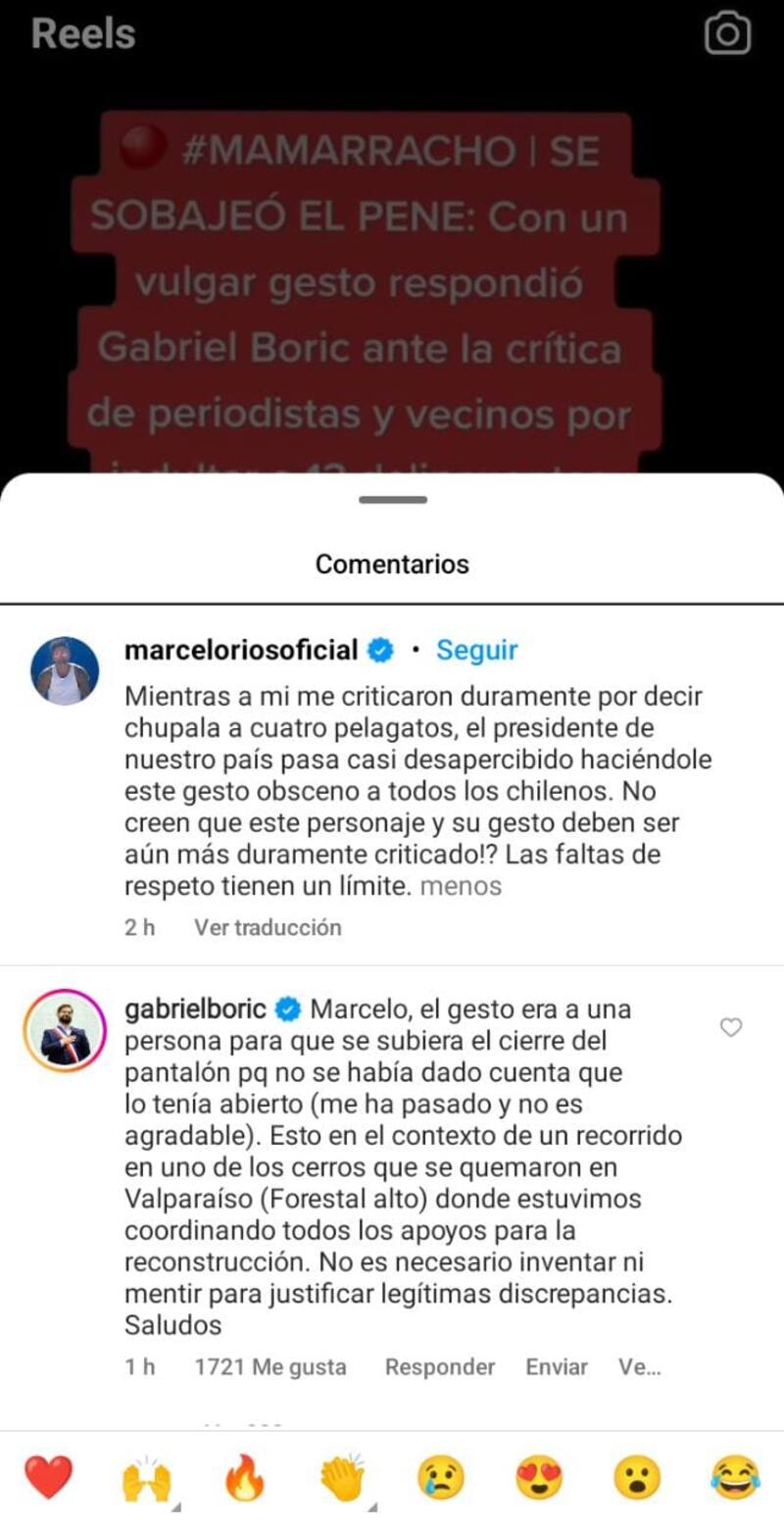View the 1721 Me gusta list

point(270,1367)
